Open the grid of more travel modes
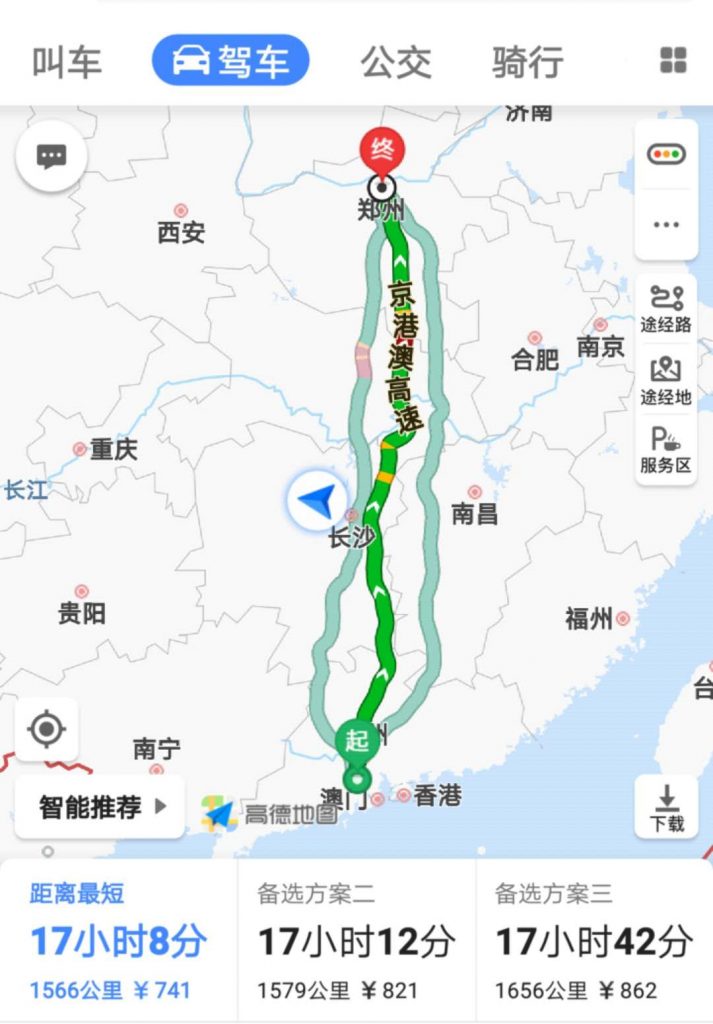Viewport: 713px width, 1024px height. tap(673, 61)
